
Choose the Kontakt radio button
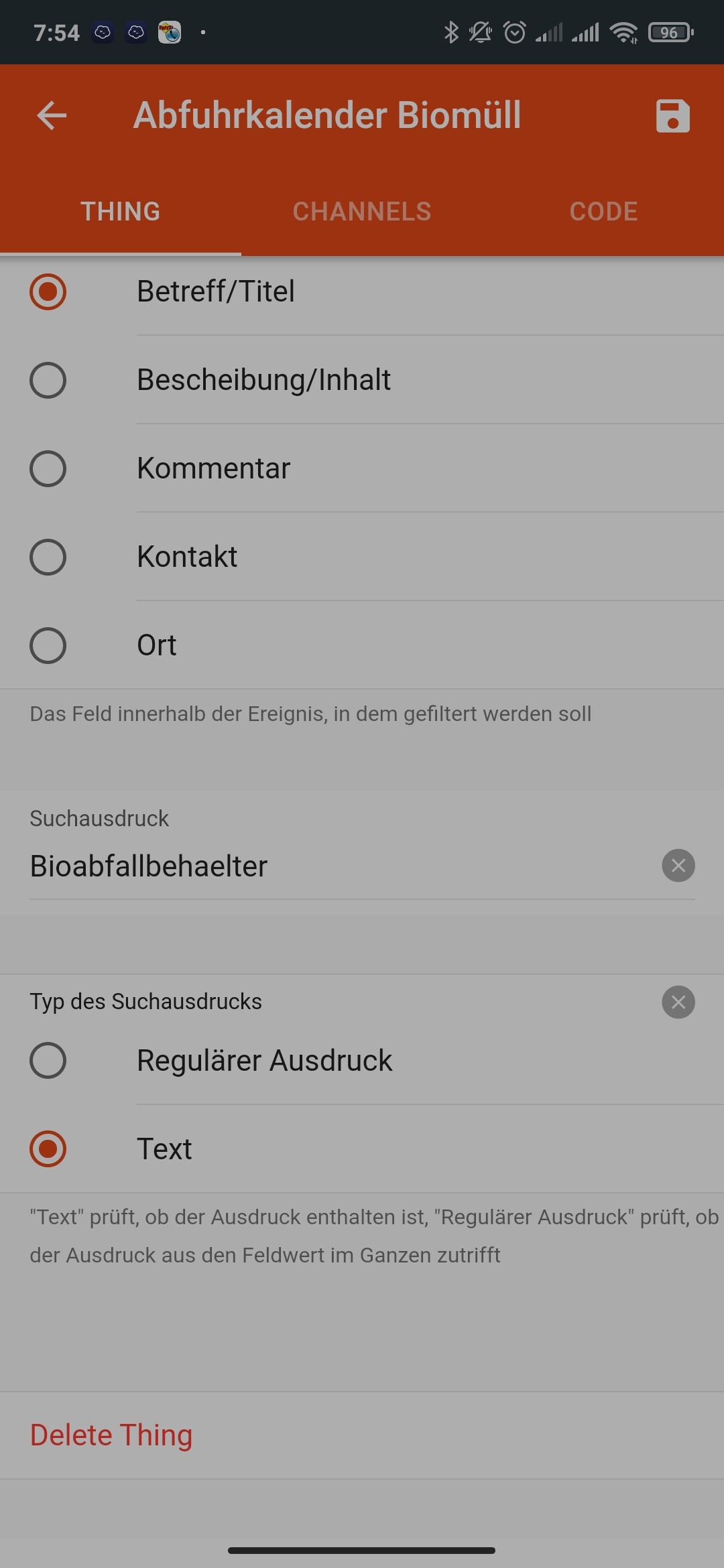(x=362, y=557)
